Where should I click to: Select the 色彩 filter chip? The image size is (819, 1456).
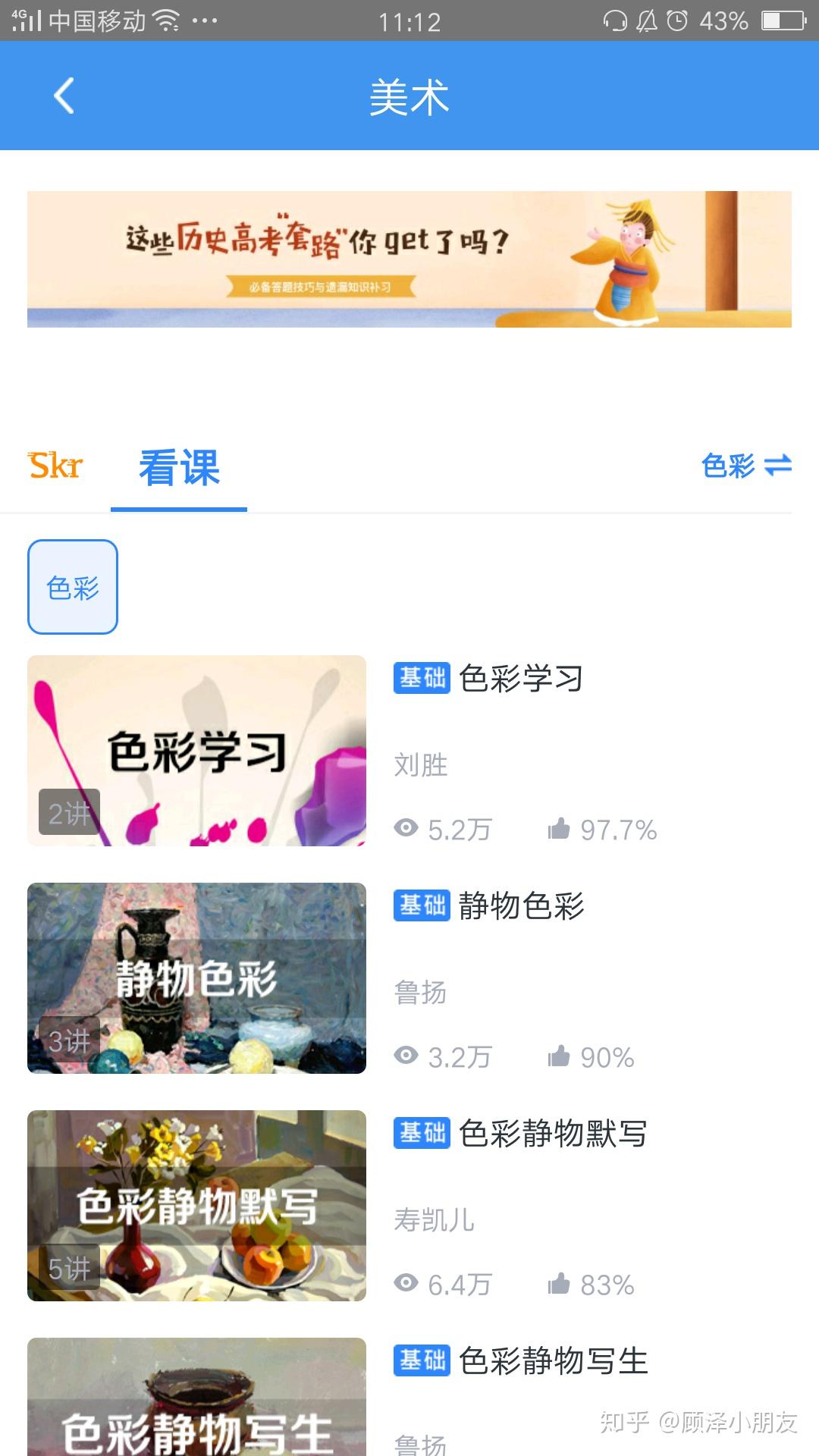[73, 587]
